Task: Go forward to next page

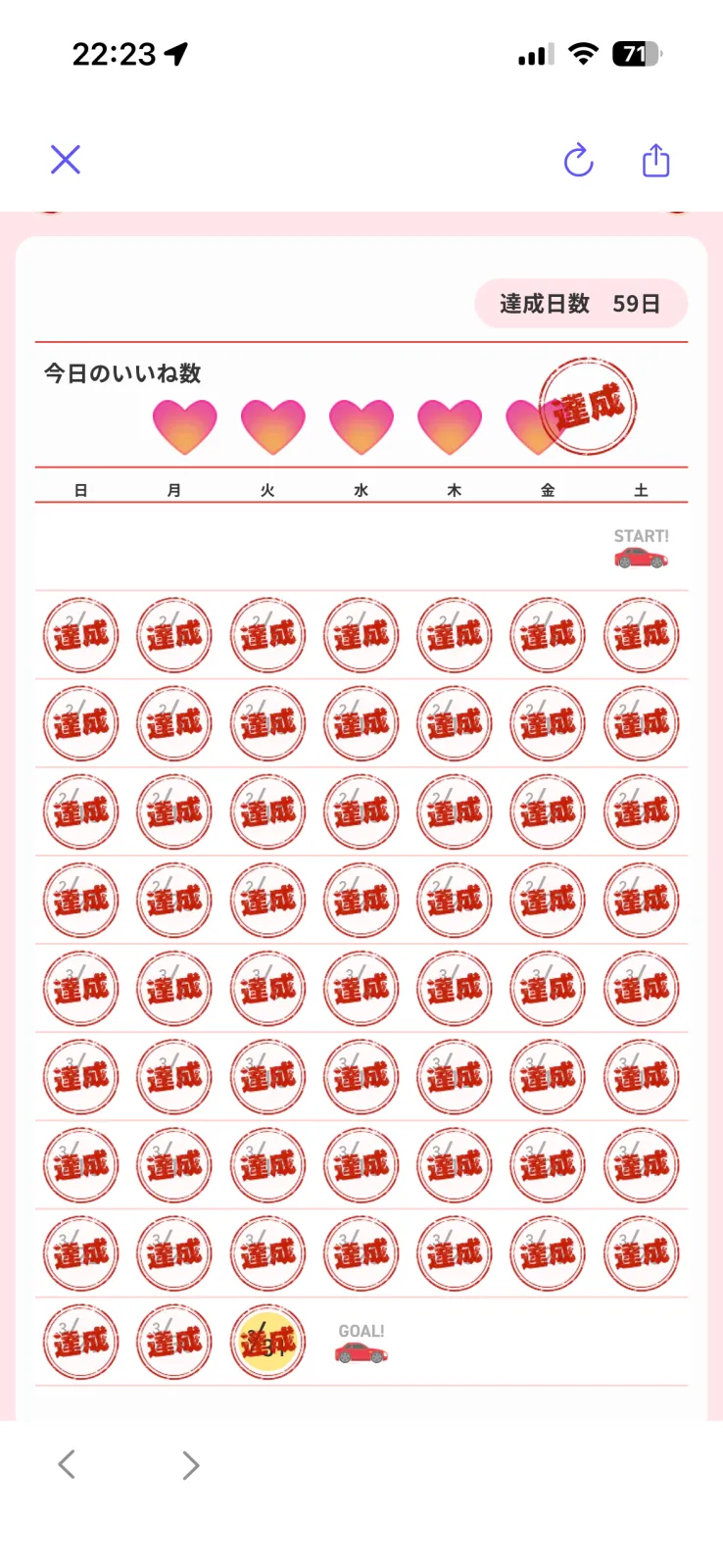Action: (x=190, y=1465)
